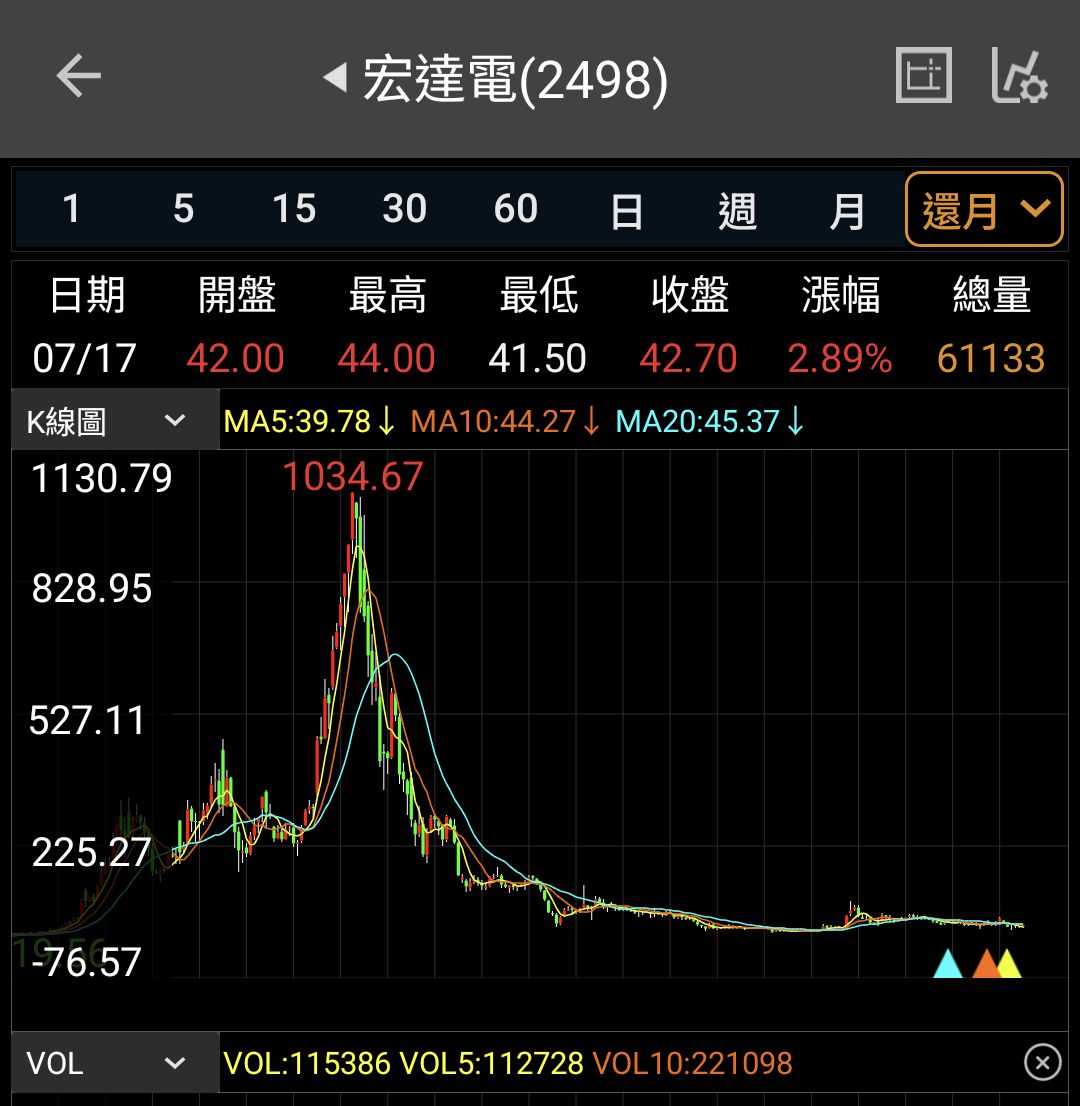1080x1106 pixels.
Task: Open chart settings gear icon
Action: point(1019,77)
